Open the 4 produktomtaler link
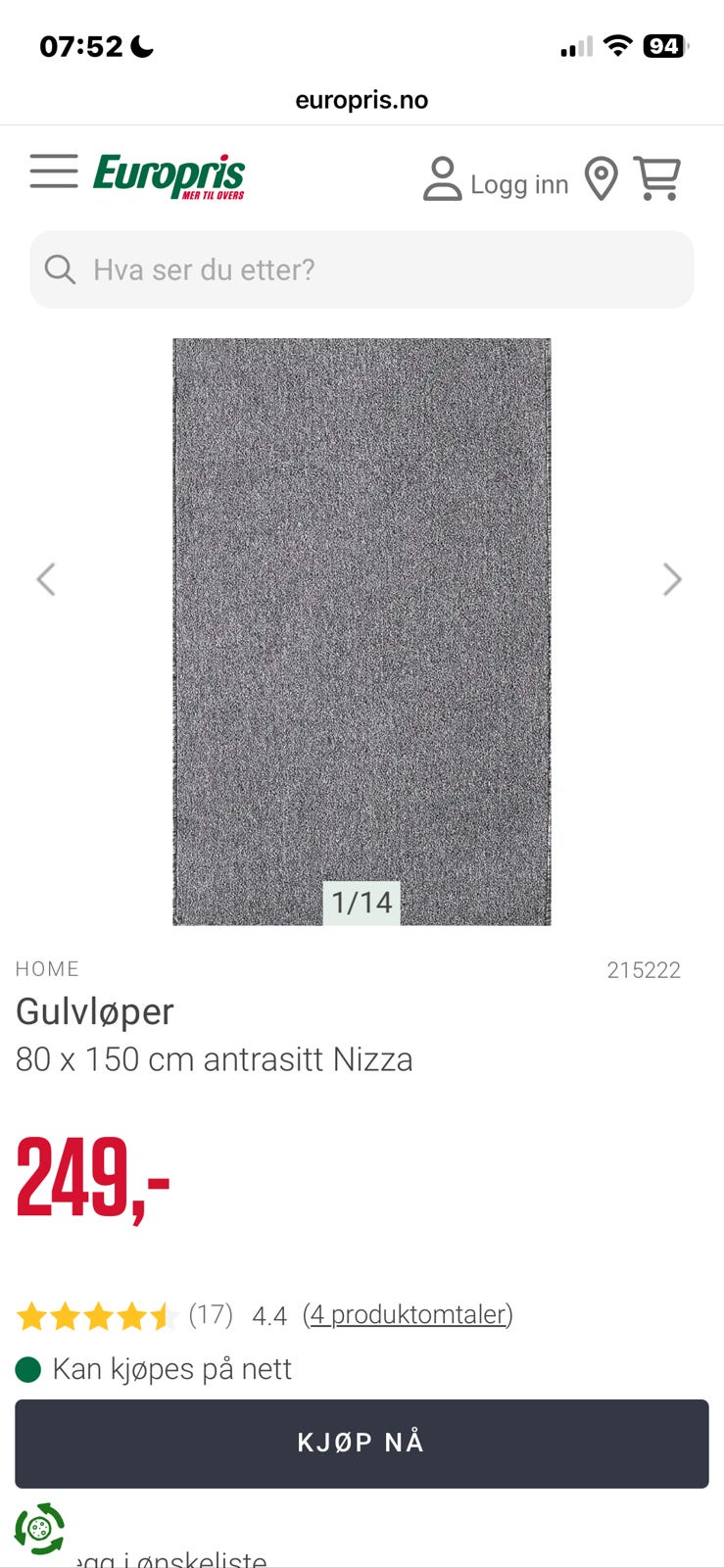Screen dimensions: 724x1568 click(x=409, y=1315)
